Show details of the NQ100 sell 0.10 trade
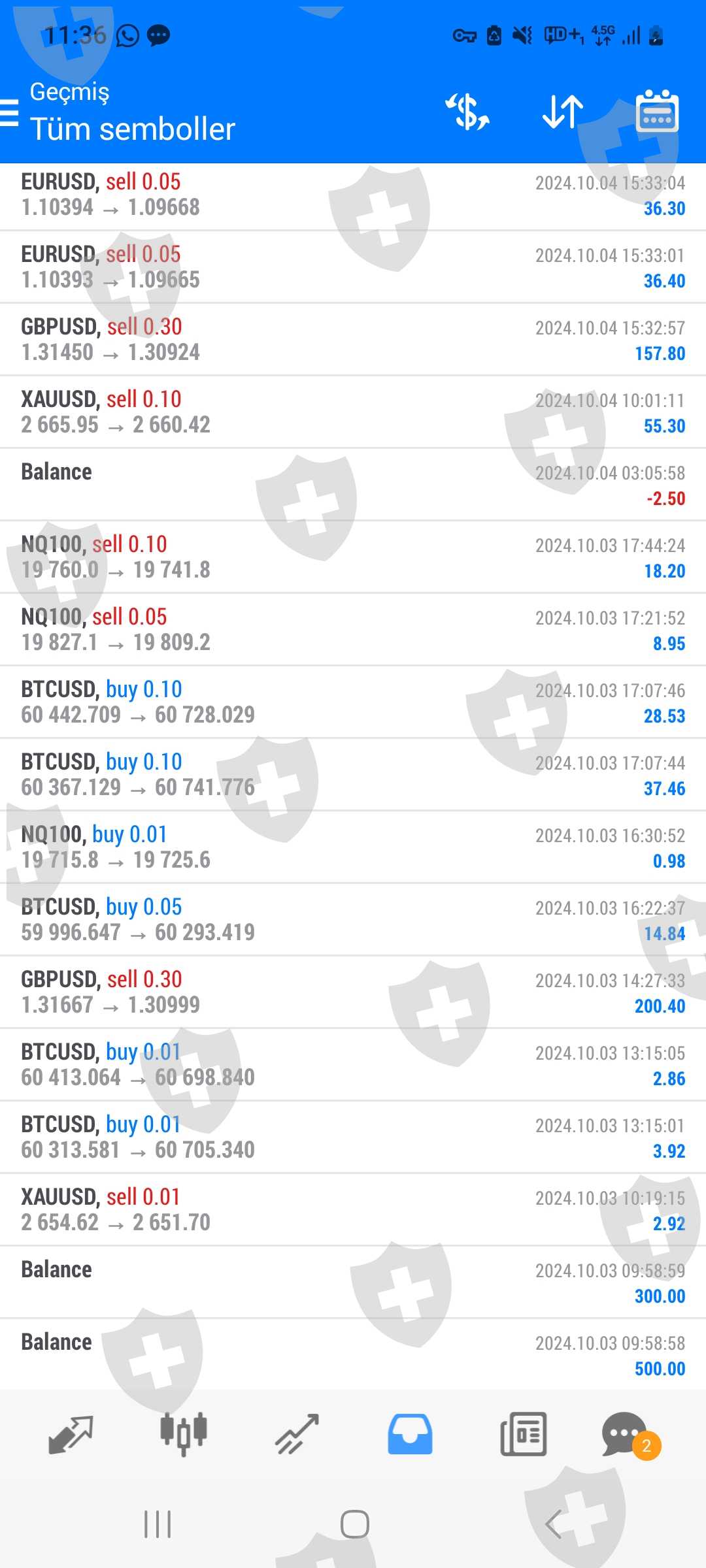706x1568 pixels. click(x=353, y=557)
